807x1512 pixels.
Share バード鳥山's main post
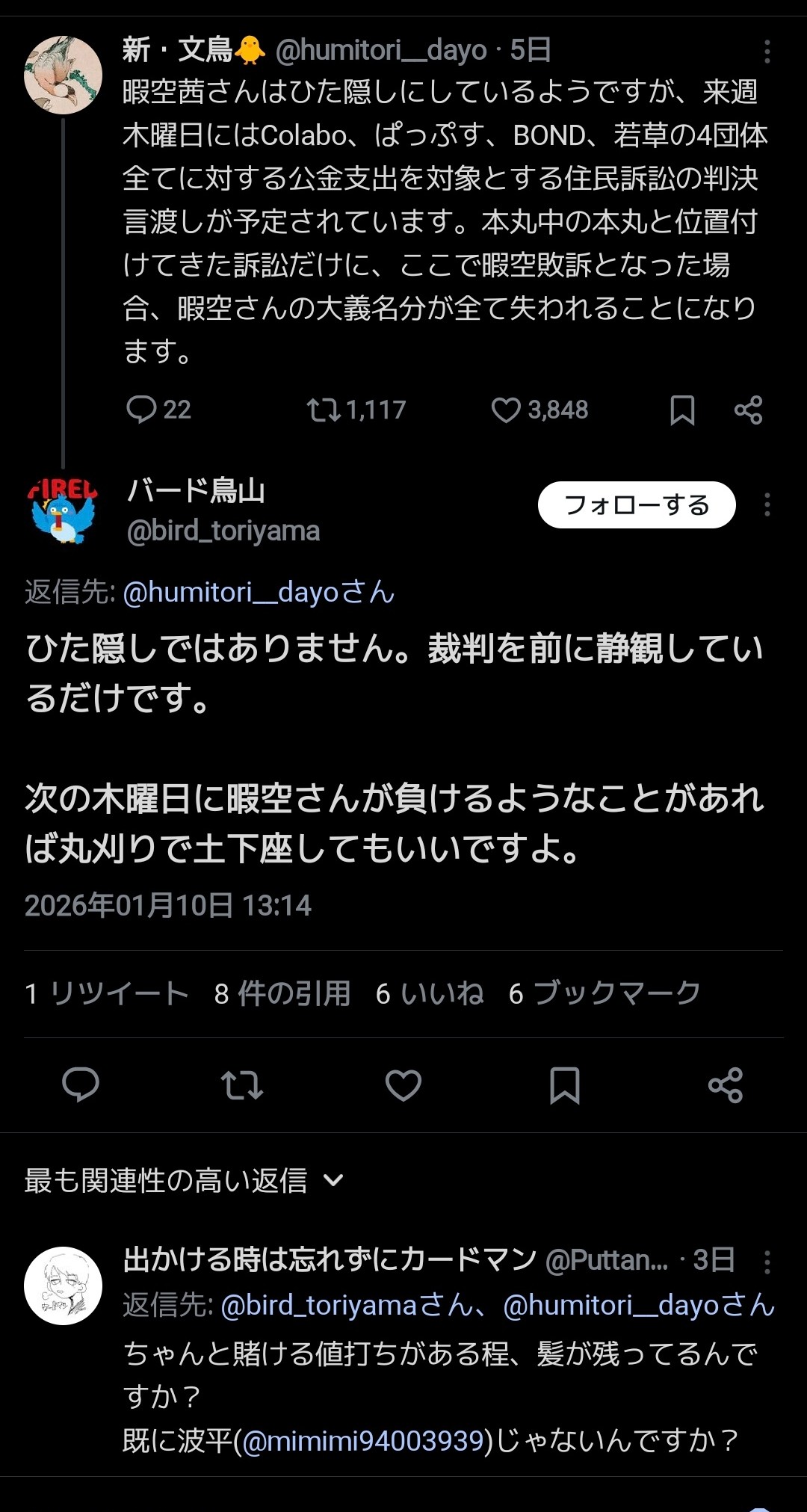click(x=726, y=1085)
